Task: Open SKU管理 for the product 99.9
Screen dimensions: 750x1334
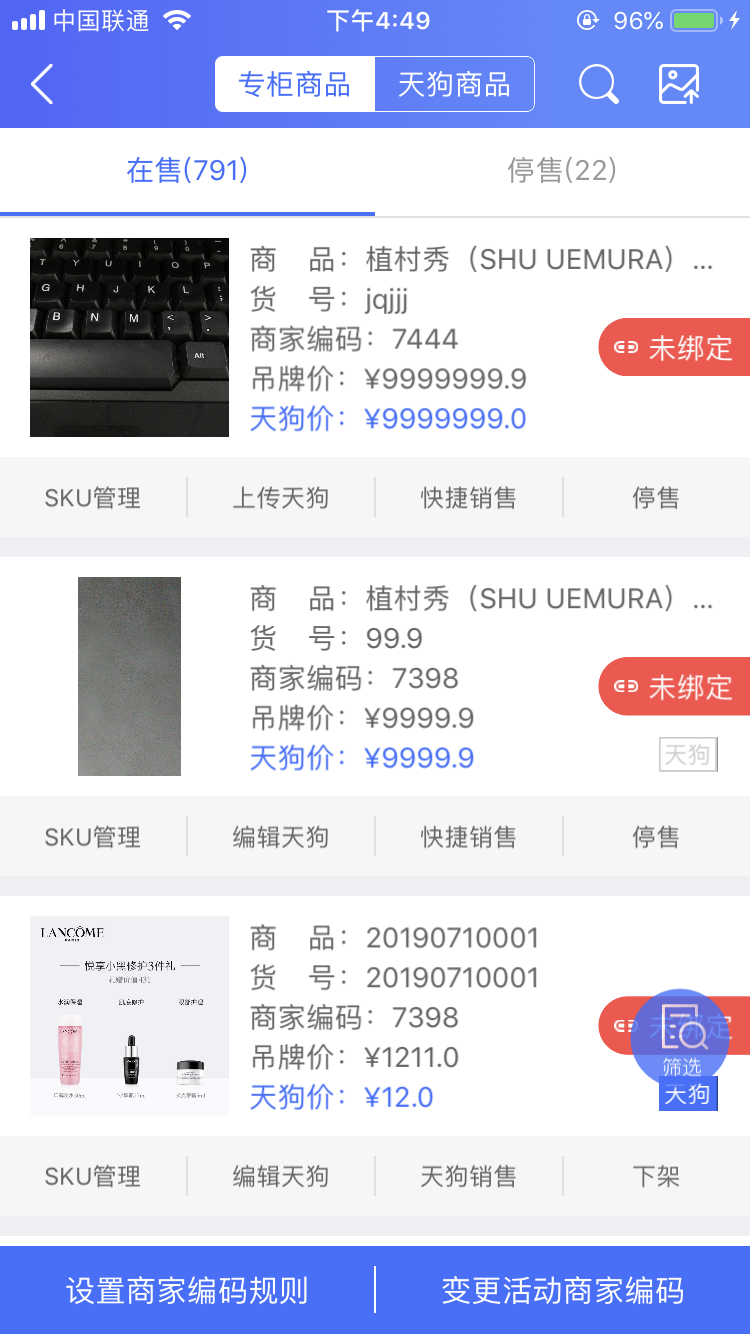Action: coord(93,836)
